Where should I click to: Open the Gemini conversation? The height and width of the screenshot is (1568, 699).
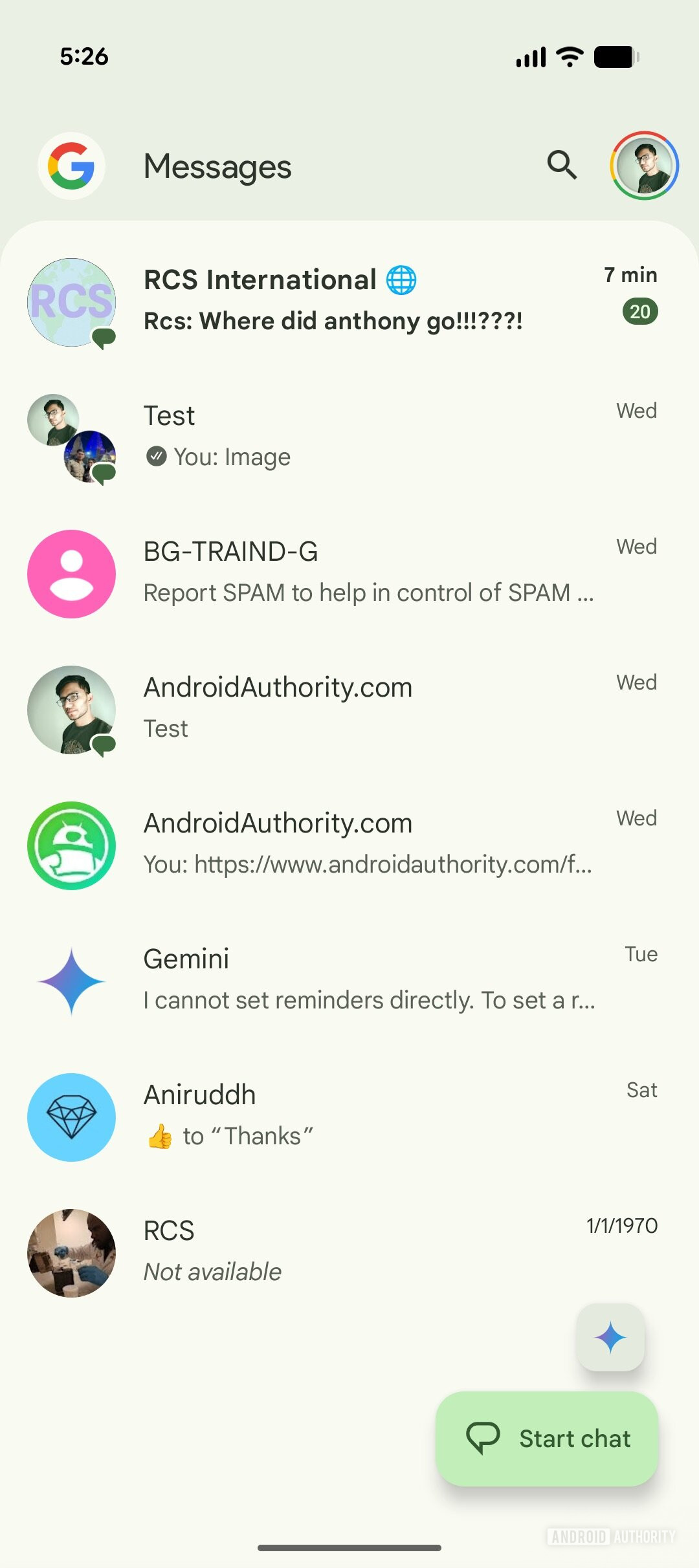(349, 980)
